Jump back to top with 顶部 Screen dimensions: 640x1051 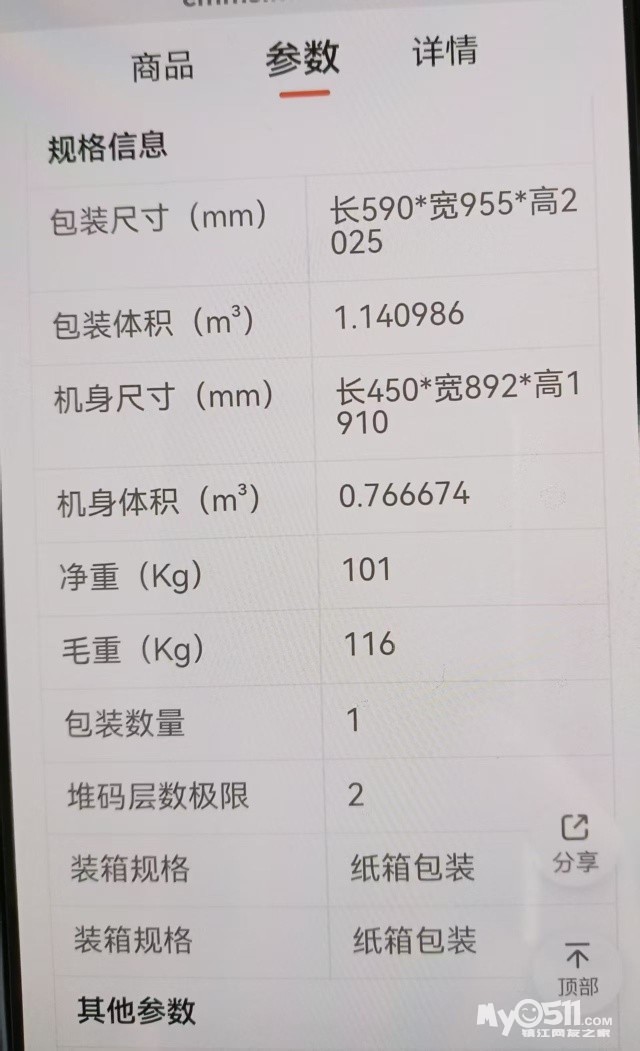click(577, 968)
